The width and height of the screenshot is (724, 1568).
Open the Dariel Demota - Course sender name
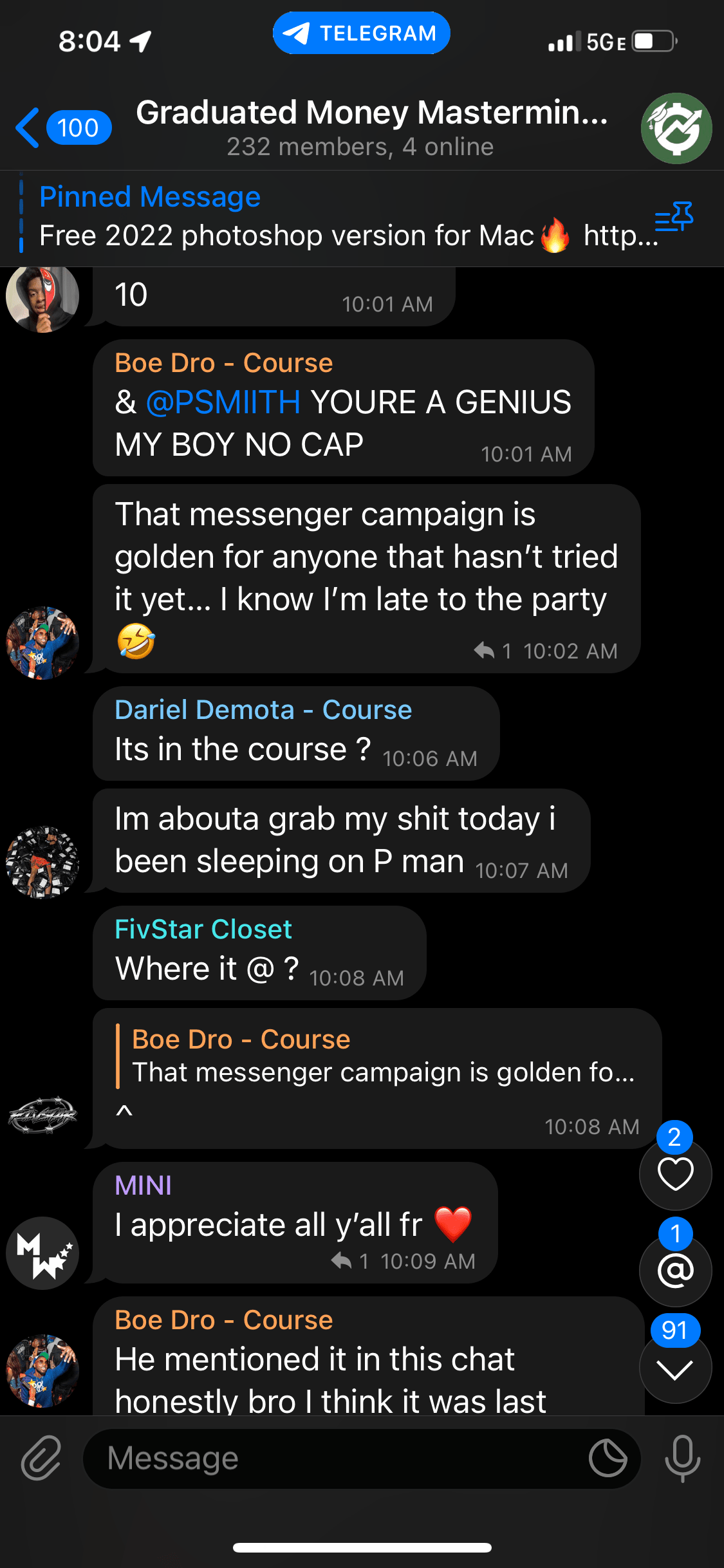(263, 710)
